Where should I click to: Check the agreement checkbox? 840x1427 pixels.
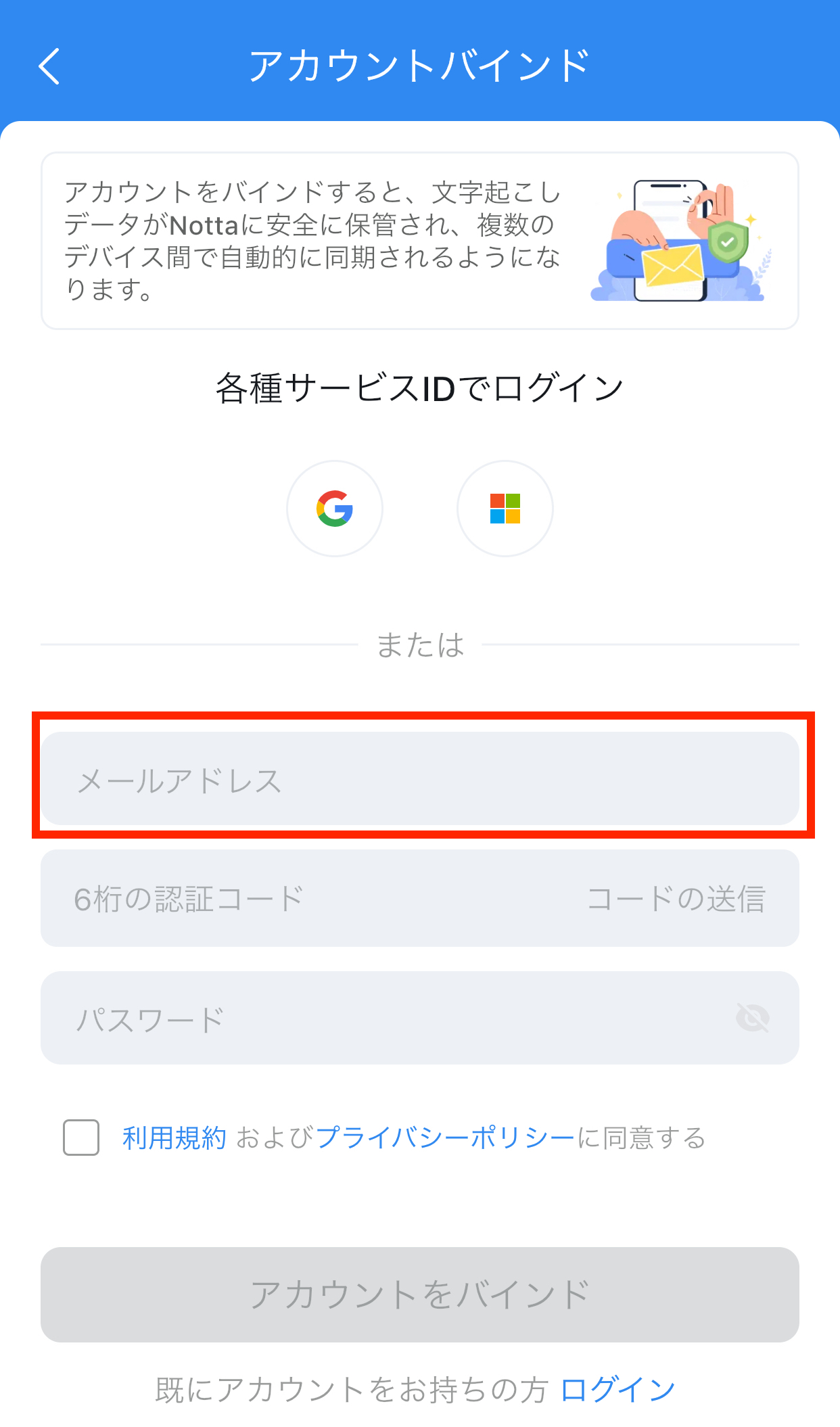tap(81, 1138)
